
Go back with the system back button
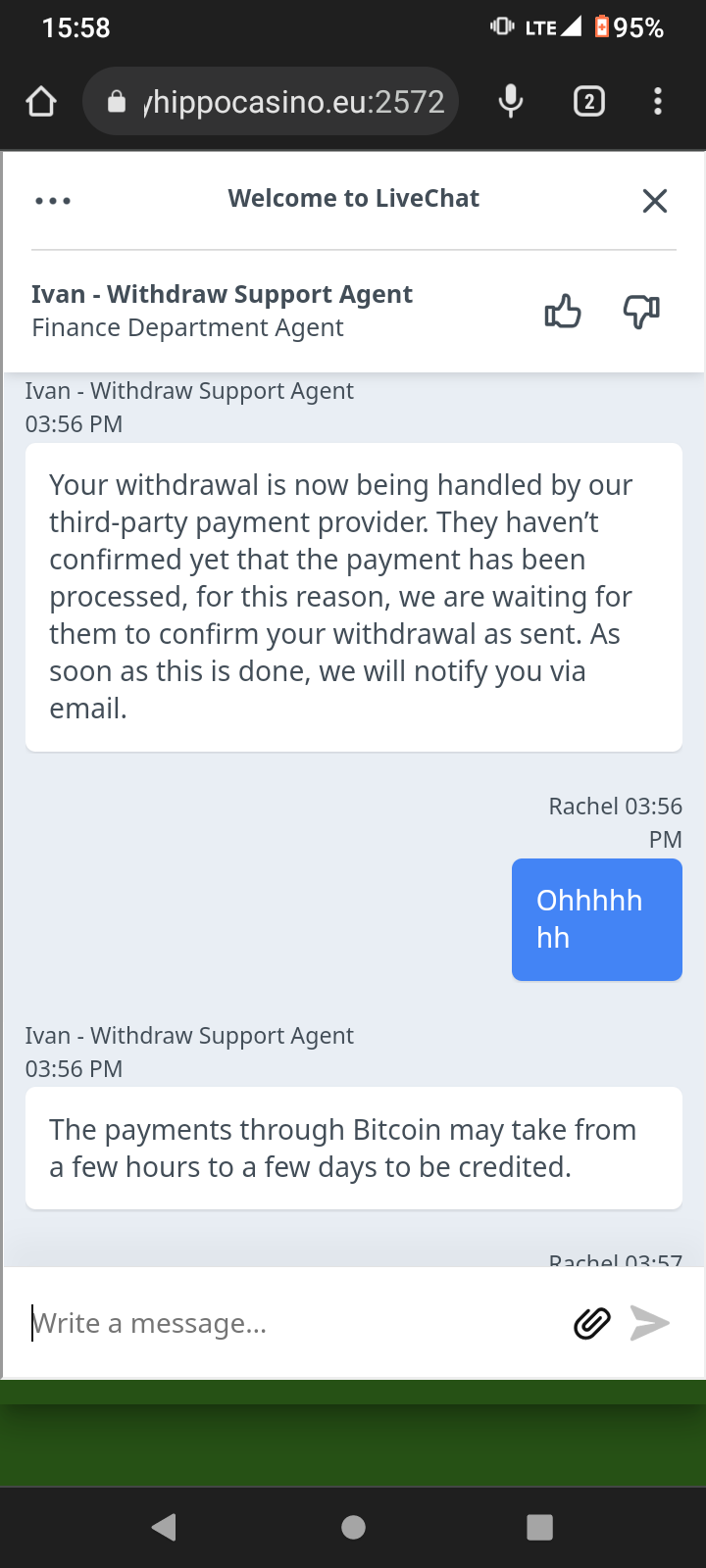coord(165,1527)
